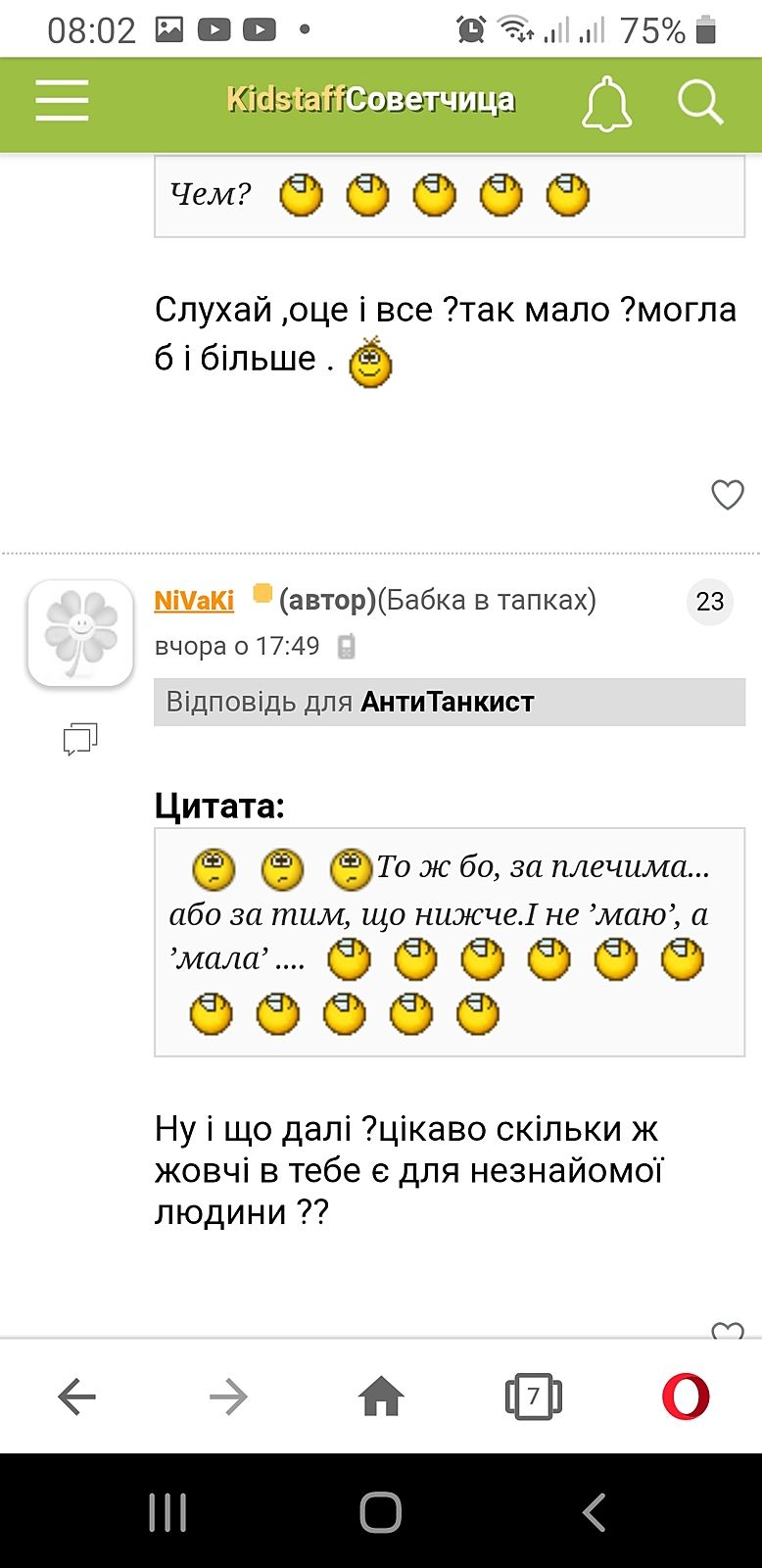Open comment number 23 badge
The width and height of the screenshot is (762, 1568).
click(x=709, y=601)
